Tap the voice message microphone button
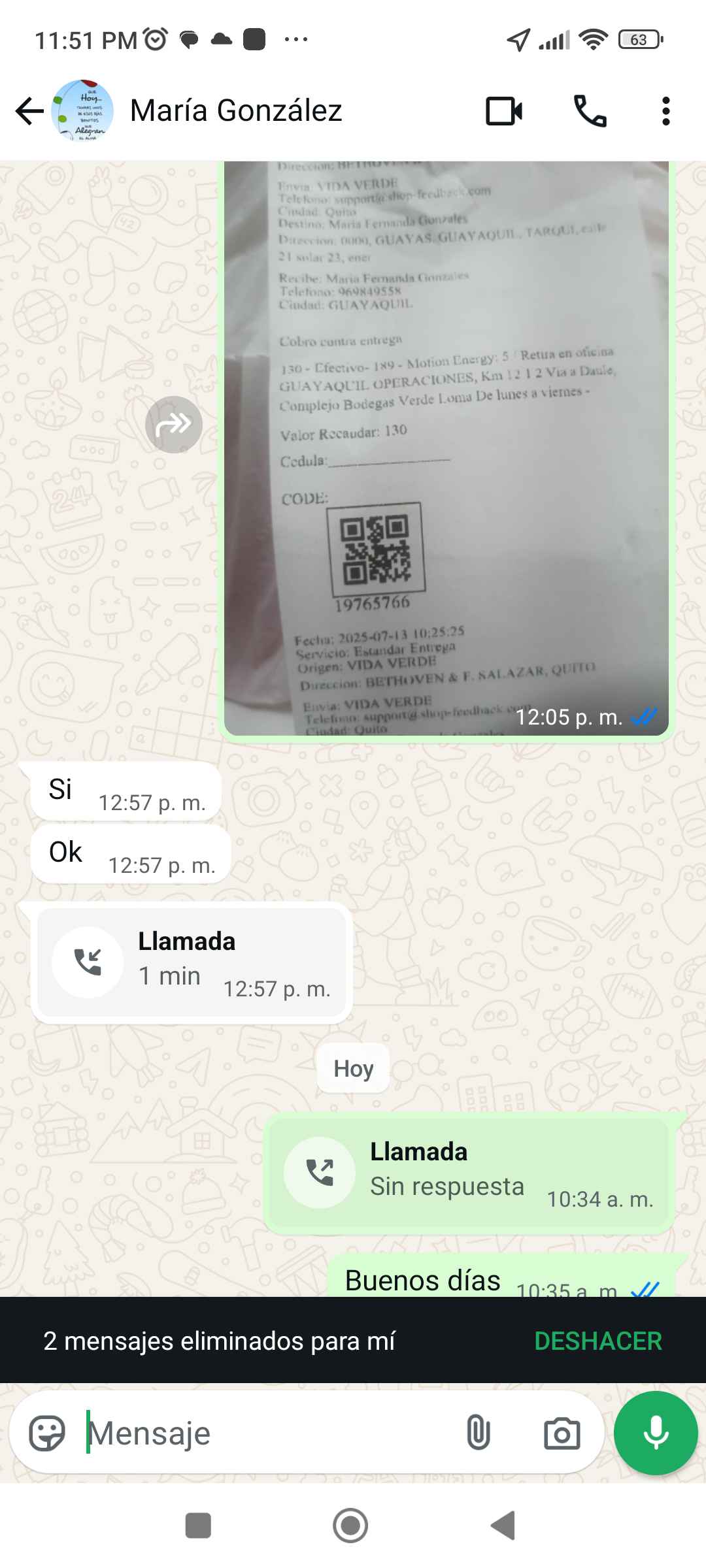Screen dimensions: 706x1568 point(656,1433)
